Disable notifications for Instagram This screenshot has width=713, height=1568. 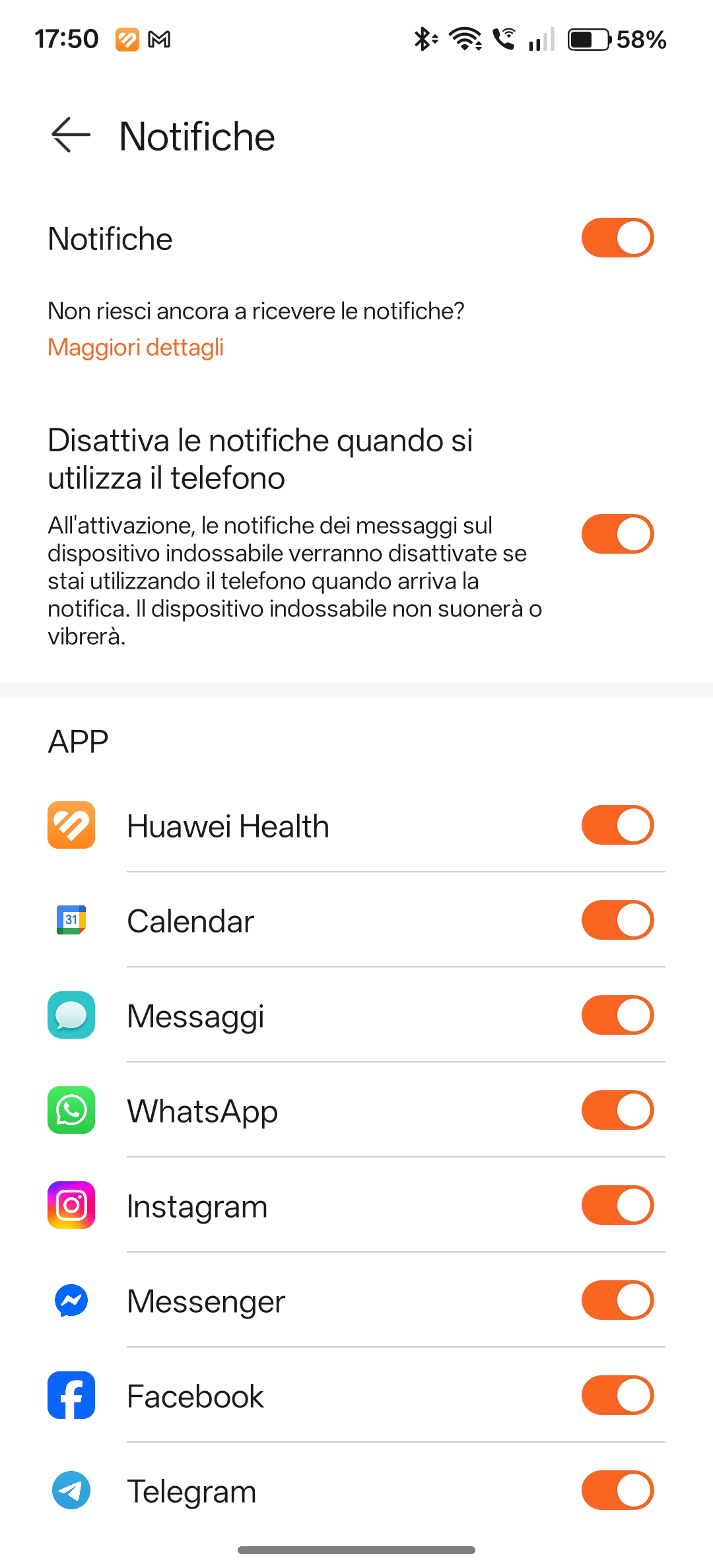617,1205
